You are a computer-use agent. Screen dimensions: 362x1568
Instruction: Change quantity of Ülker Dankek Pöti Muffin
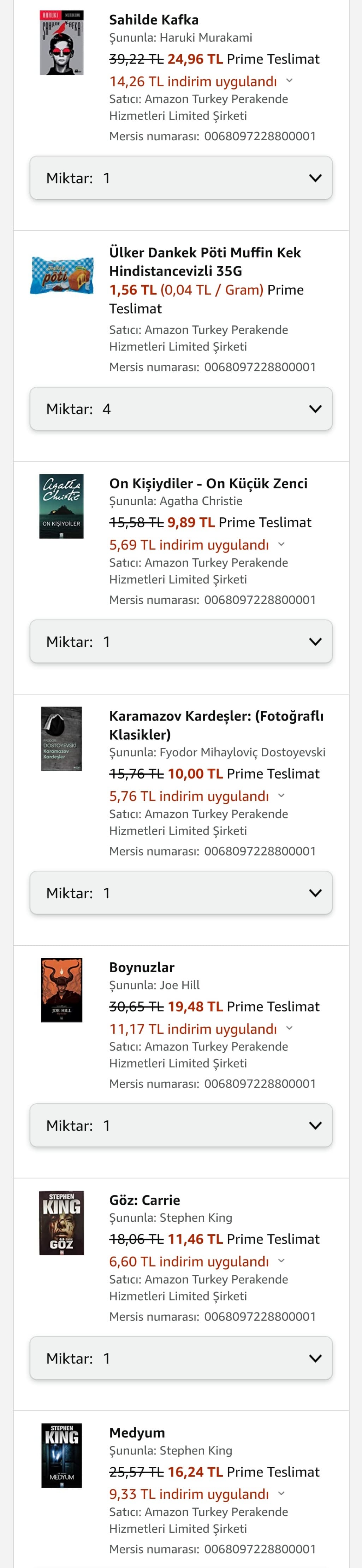tap(181, 409)
